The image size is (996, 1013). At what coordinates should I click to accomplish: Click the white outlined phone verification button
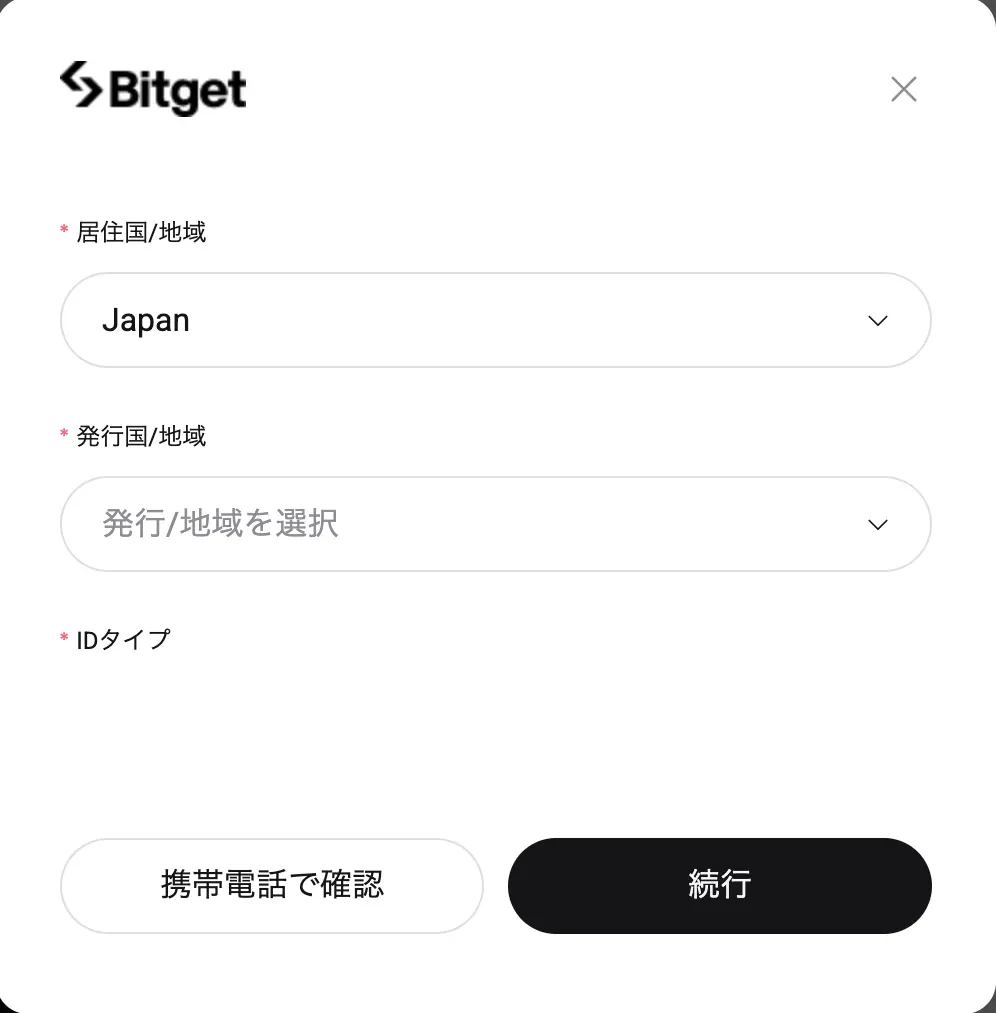pyautogui.click(x=271, y=886)
